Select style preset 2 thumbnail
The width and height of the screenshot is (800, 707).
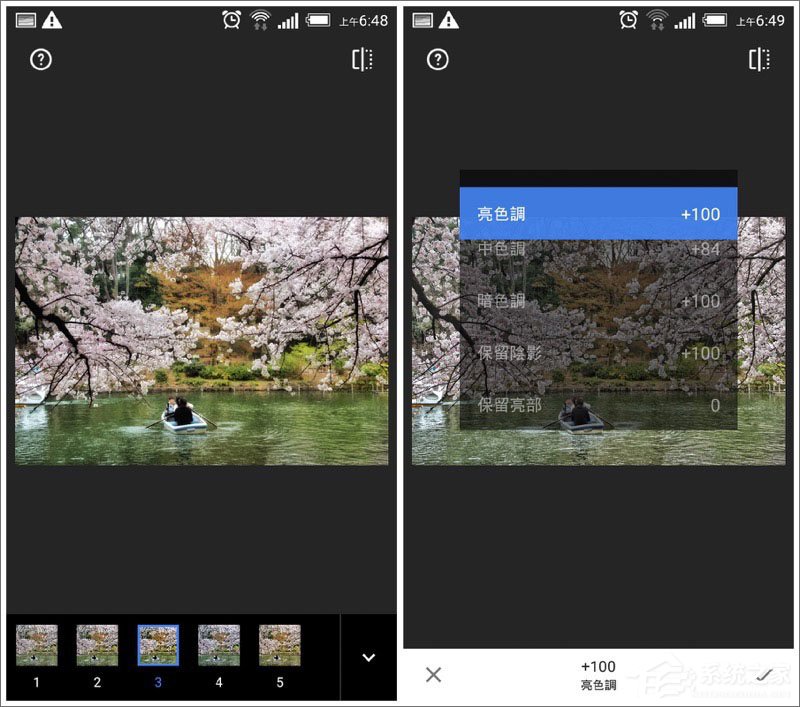[x=97, y=645]
